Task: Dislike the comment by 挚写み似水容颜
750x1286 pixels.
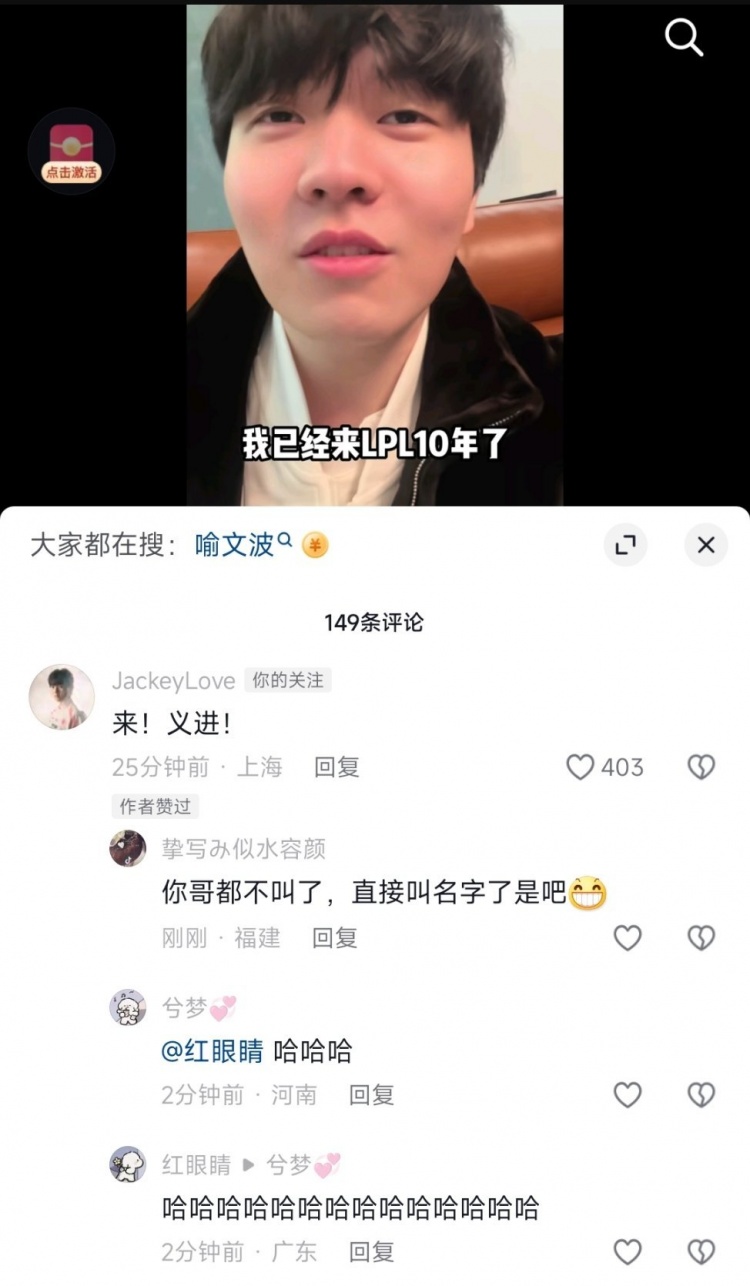Action: pyautogui.click(x=701, y=938)
